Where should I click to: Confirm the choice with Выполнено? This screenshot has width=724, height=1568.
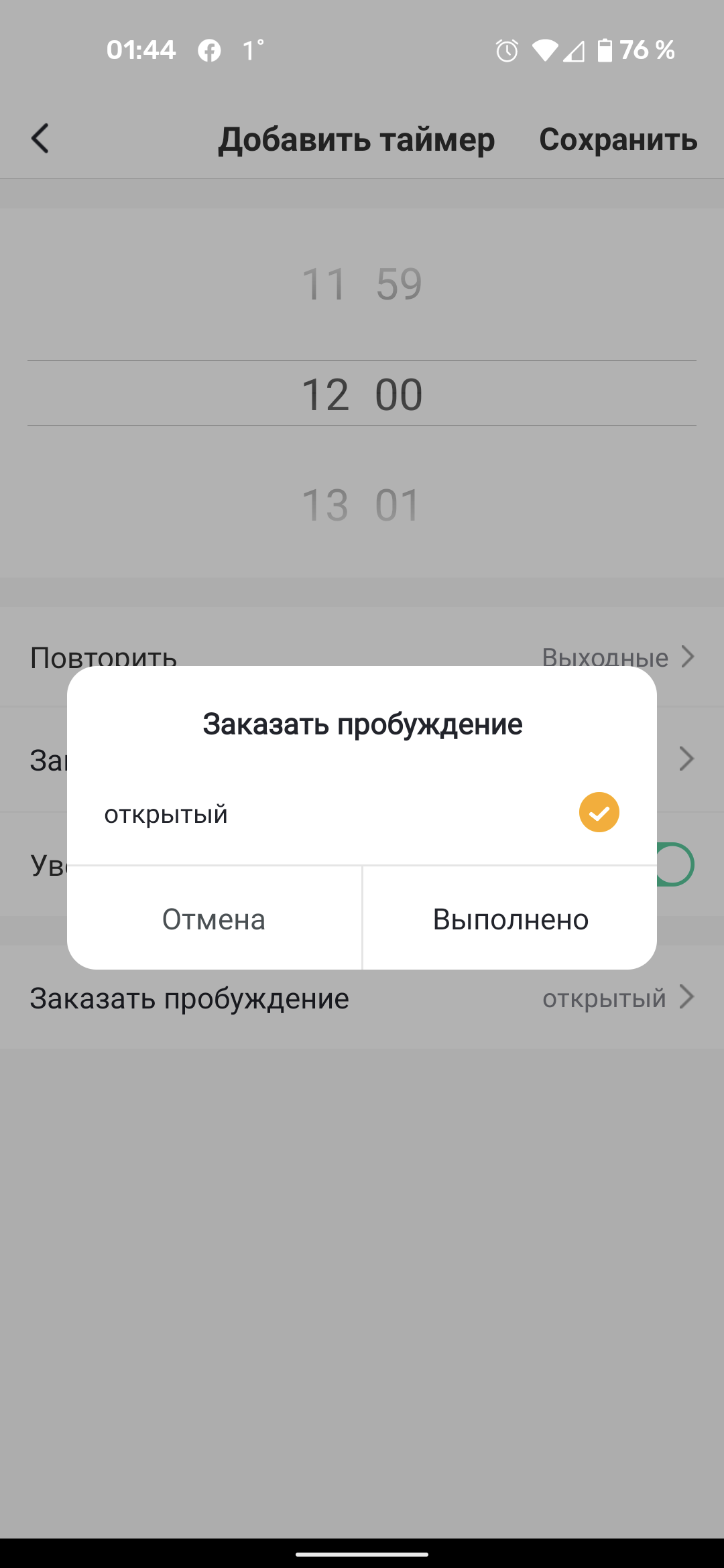(510, 919)
